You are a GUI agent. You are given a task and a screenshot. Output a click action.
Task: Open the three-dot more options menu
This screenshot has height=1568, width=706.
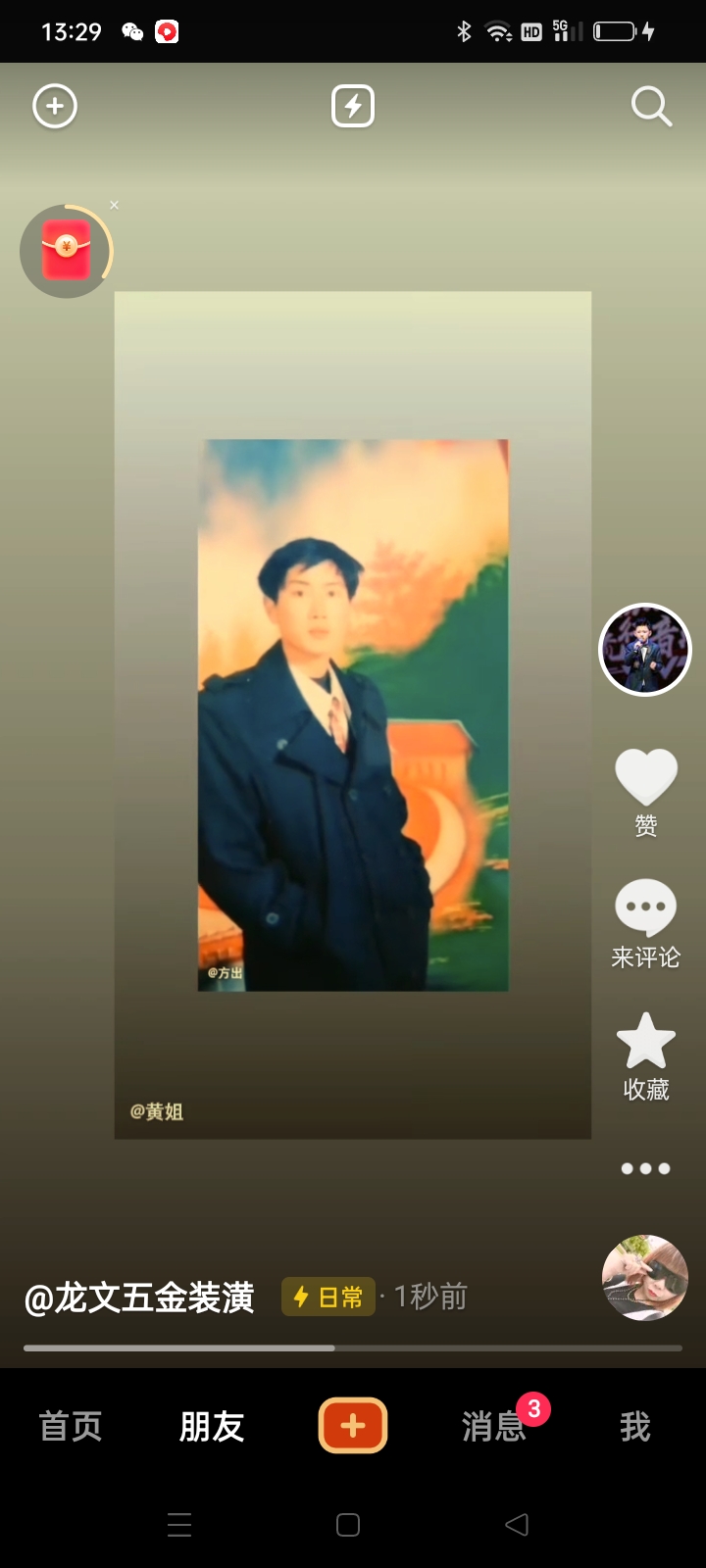(645, 1168)
